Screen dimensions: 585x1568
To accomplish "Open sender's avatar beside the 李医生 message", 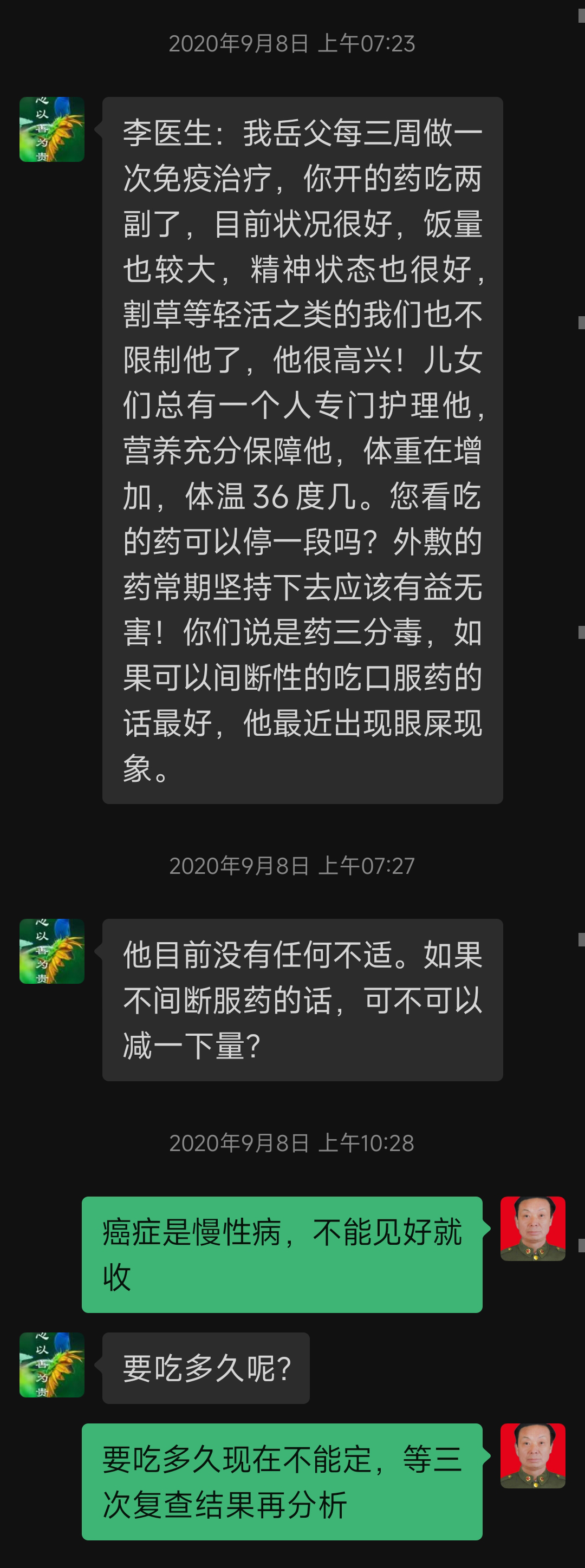I will pos(52,129).
